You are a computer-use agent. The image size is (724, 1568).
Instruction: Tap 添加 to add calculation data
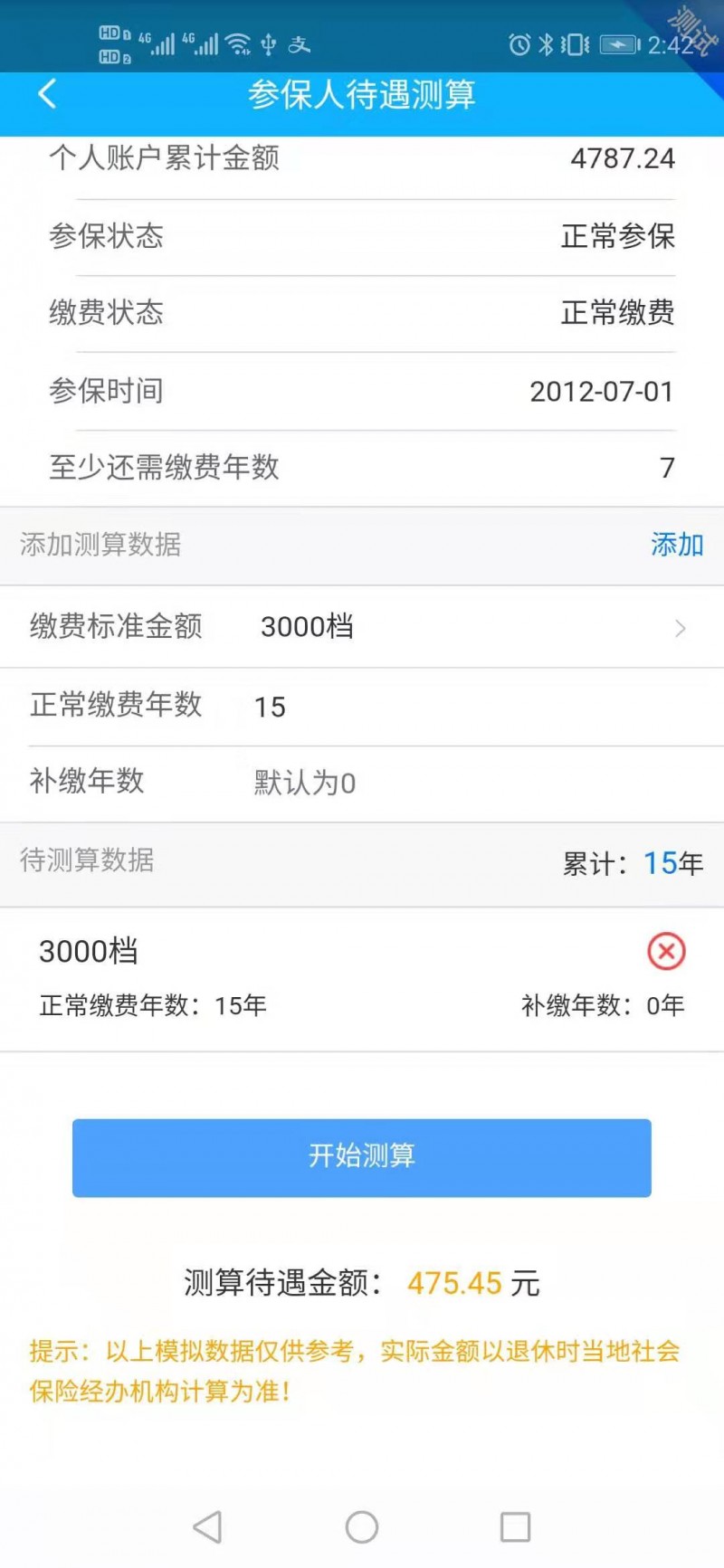(x=677, y=545)
